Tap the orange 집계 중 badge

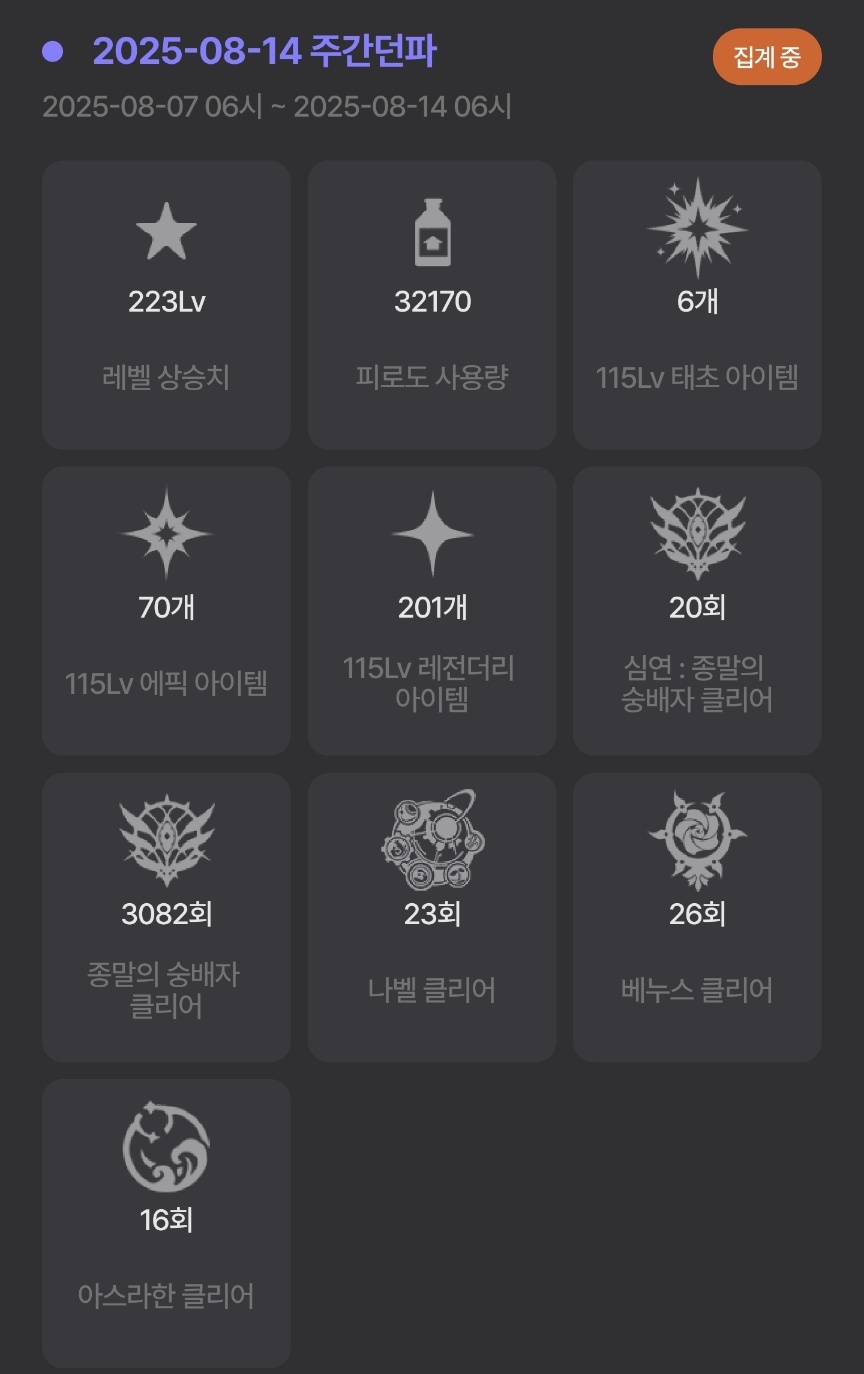[767, 57]
